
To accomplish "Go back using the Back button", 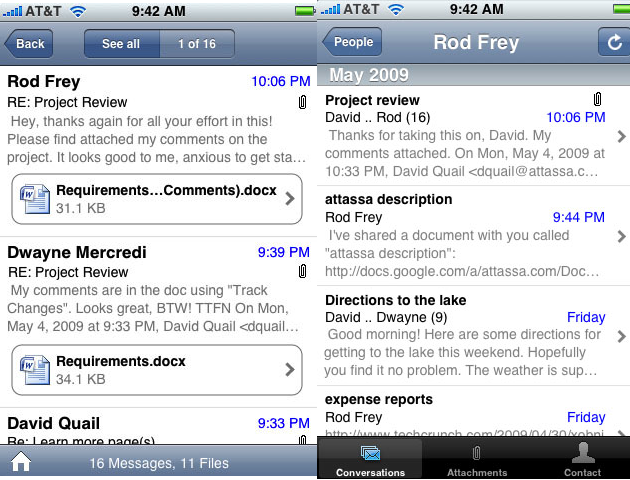I will (x=30, y=44).
